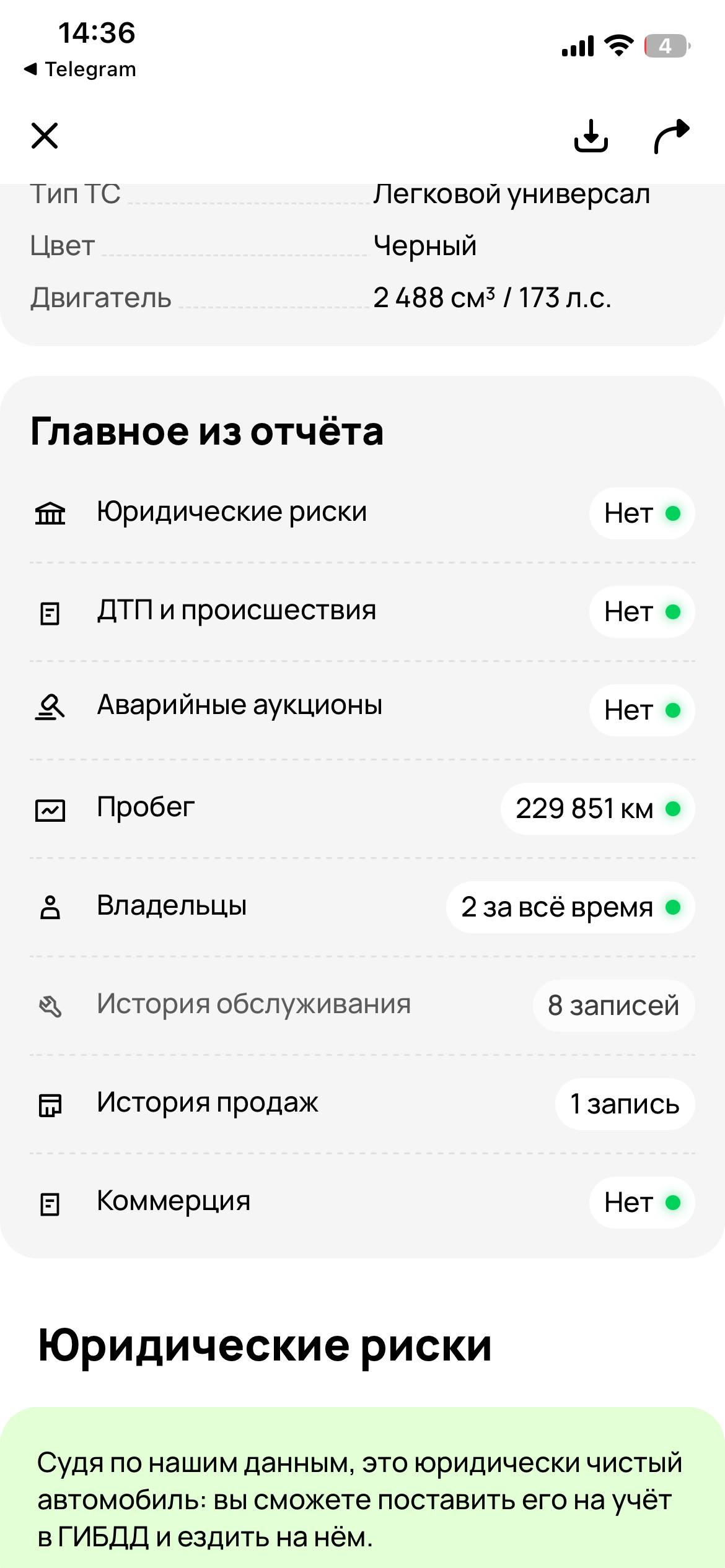The height and width of the screenshot is (1568, 725).
Task: Open ДТП и происшествия row
Action: click(362, 612)
